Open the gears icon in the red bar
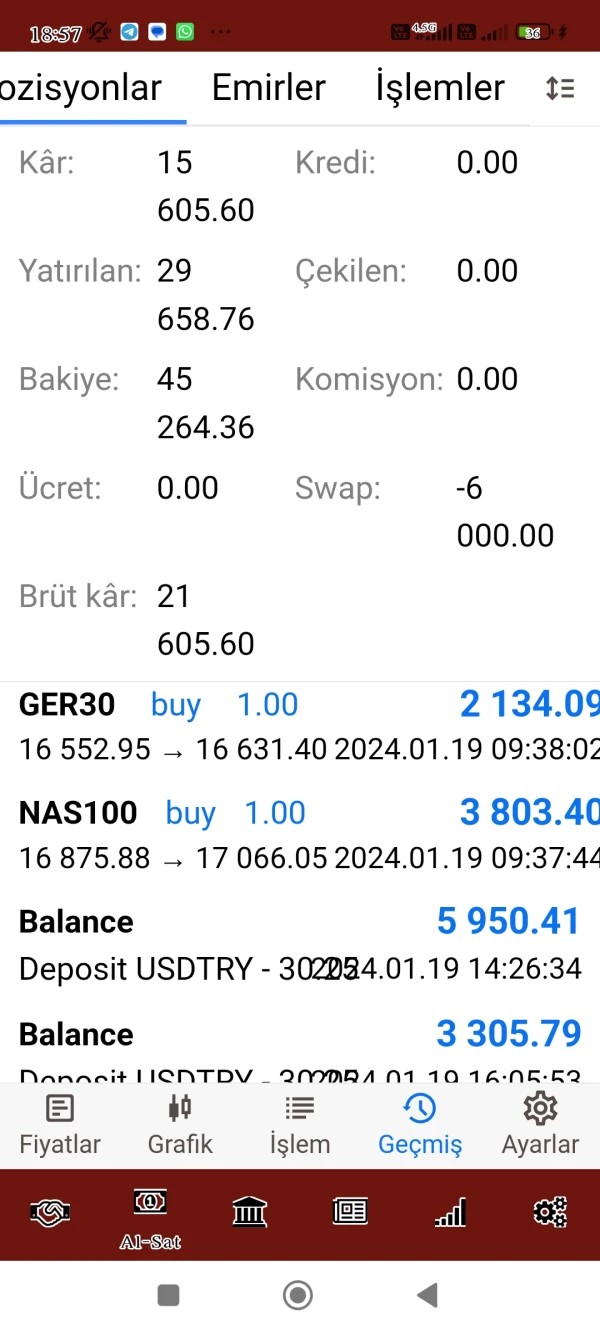This screenshot has width=600, height=1333. (x=550, y=1212)
